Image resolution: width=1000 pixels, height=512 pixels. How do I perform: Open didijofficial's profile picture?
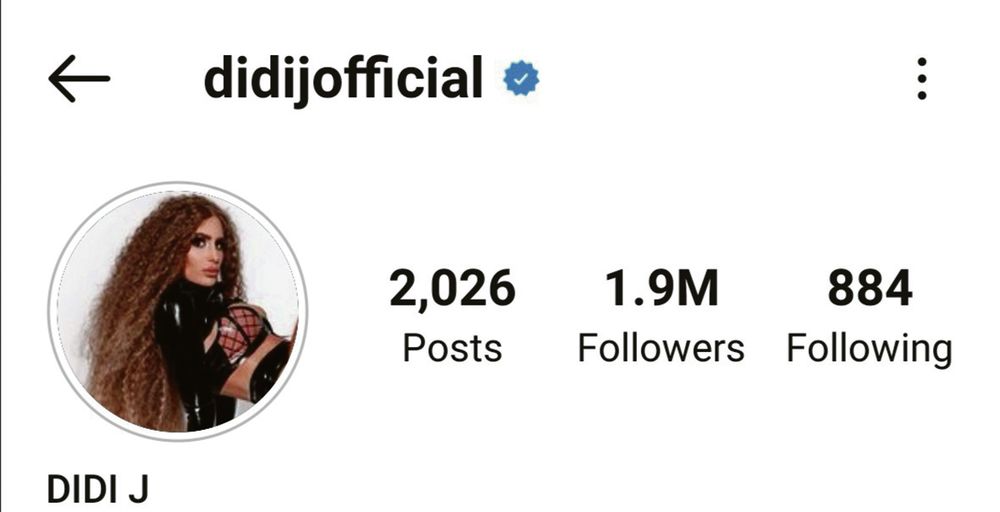pos(178,312)
